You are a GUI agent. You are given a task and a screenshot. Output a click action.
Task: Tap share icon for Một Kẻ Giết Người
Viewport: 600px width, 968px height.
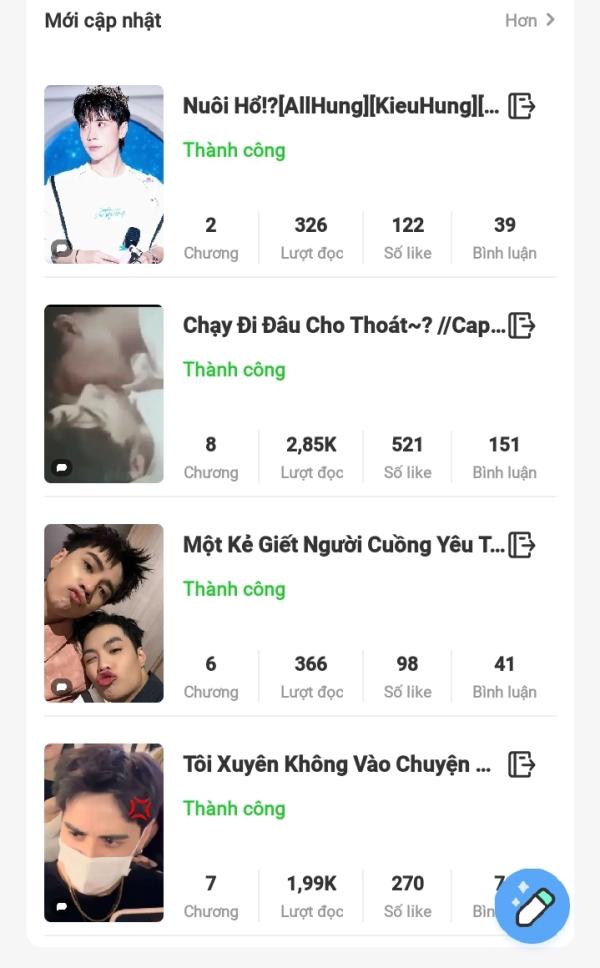pos(521,545)
